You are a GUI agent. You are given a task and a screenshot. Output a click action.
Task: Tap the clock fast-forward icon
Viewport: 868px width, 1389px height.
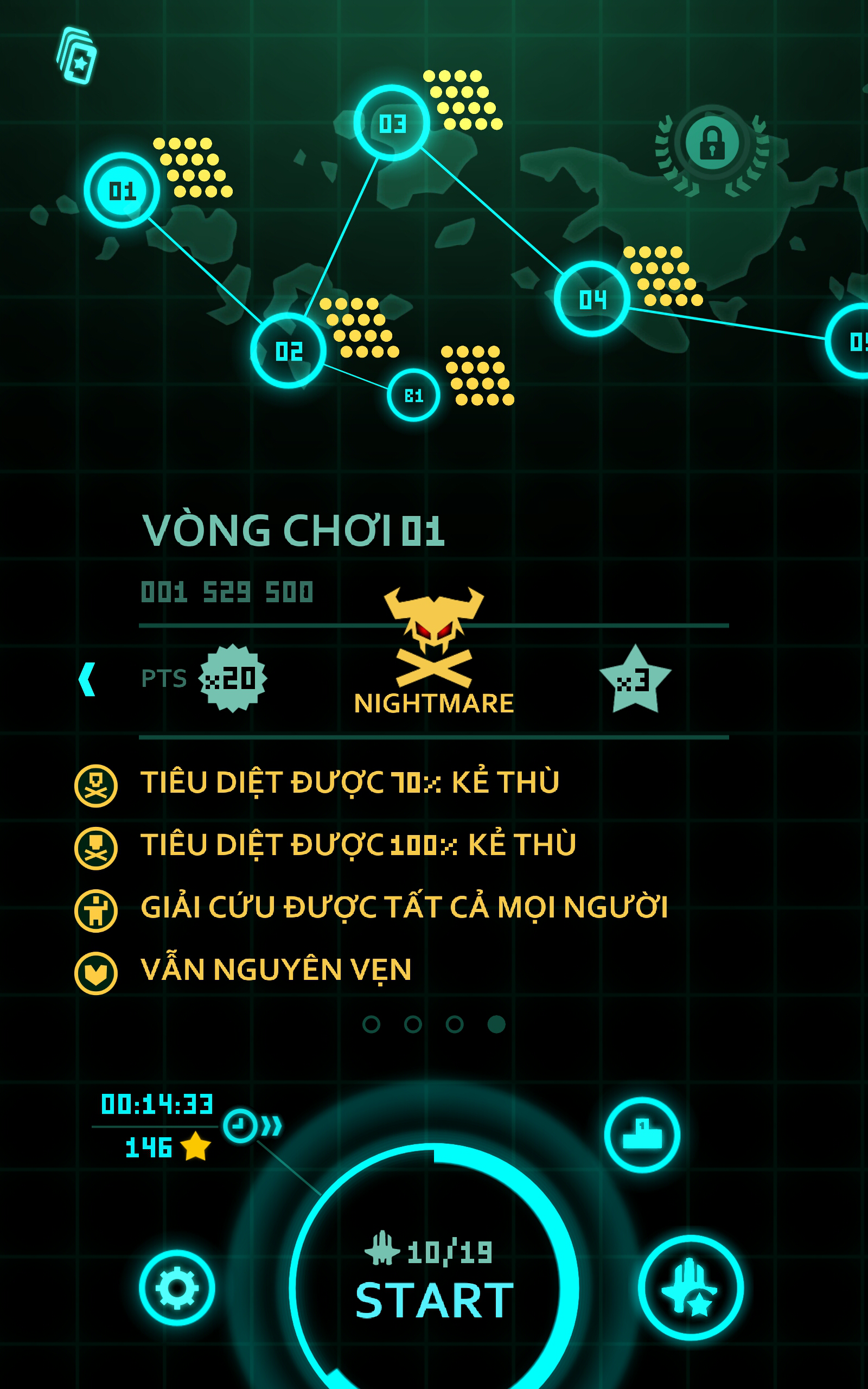point(251,1125)
